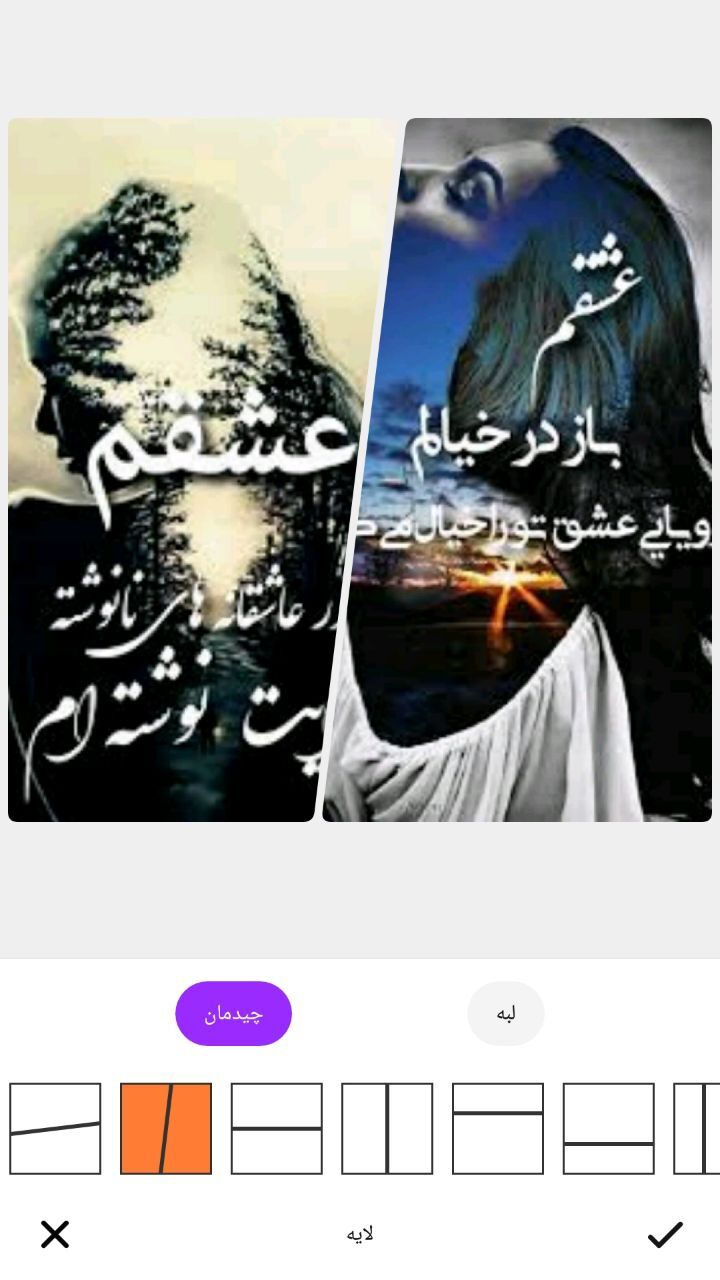Select the slanted horizontal split layout
This screenshot has height=1280, width=720.
(55, 1130)
